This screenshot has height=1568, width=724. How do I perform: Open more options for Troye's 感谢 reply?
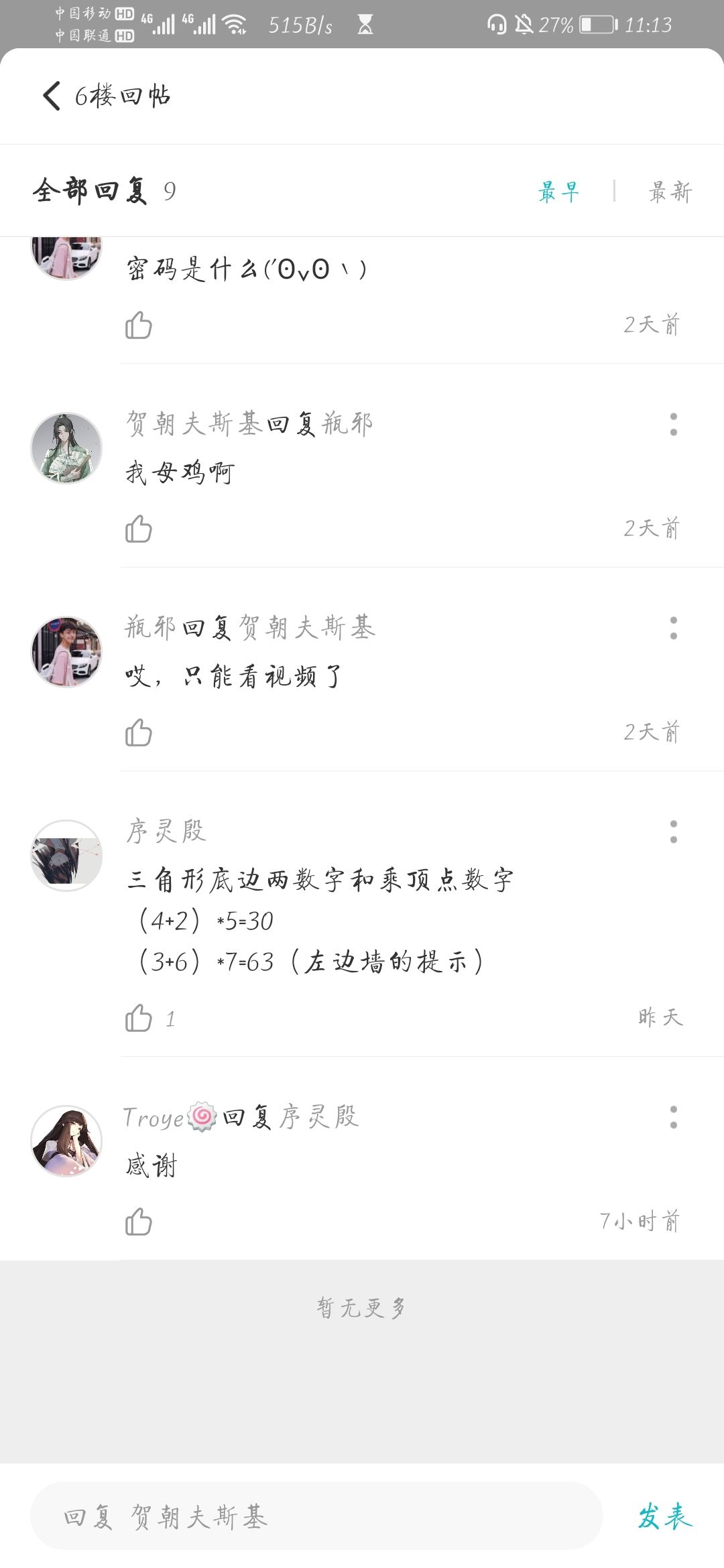pos(673,1118)
